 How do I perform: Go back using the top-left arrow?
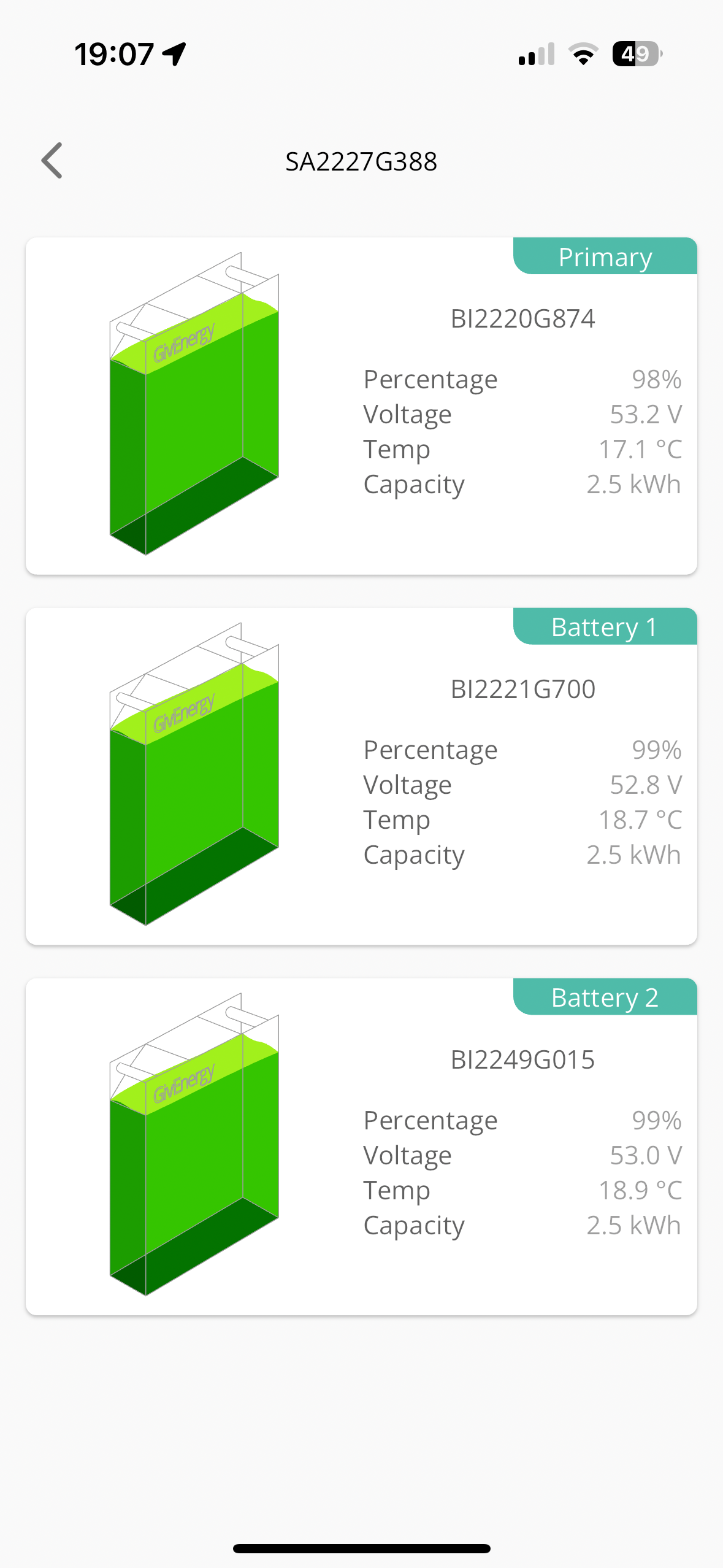[52, 161]
